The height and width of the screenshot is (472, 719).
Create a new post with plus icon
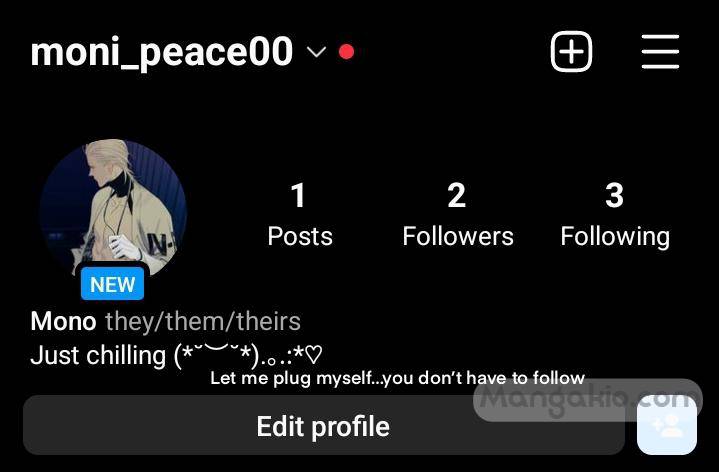click(x=571, y=51)
